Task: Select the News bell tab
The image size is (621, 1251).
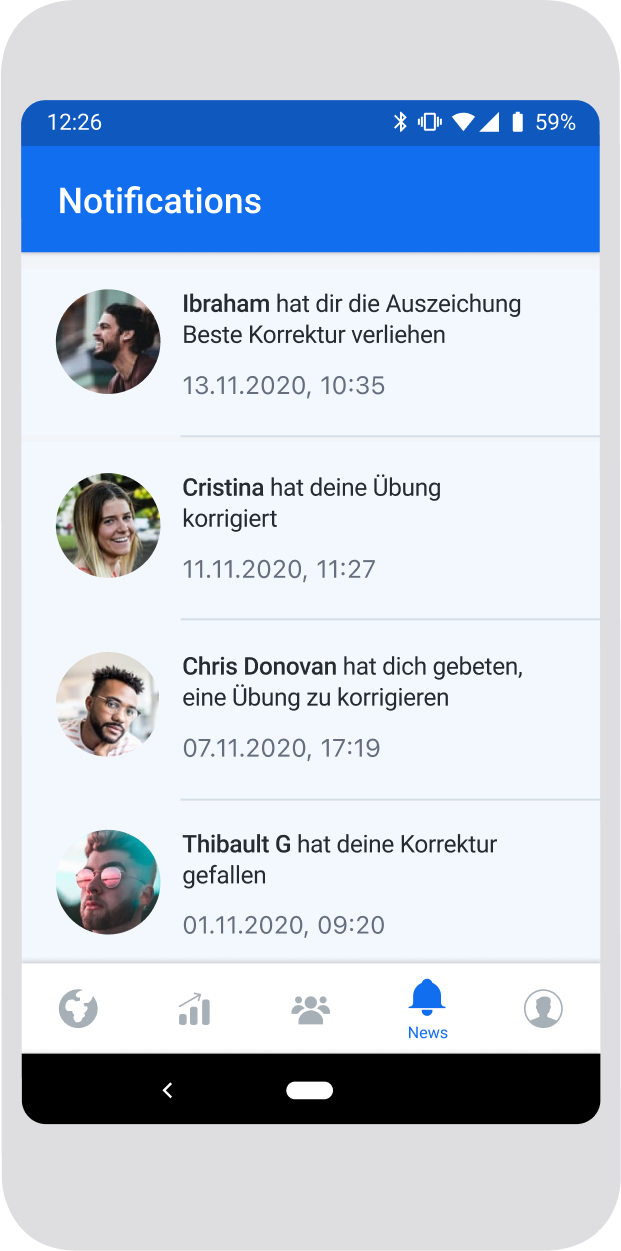Action: click(427, 1009)
